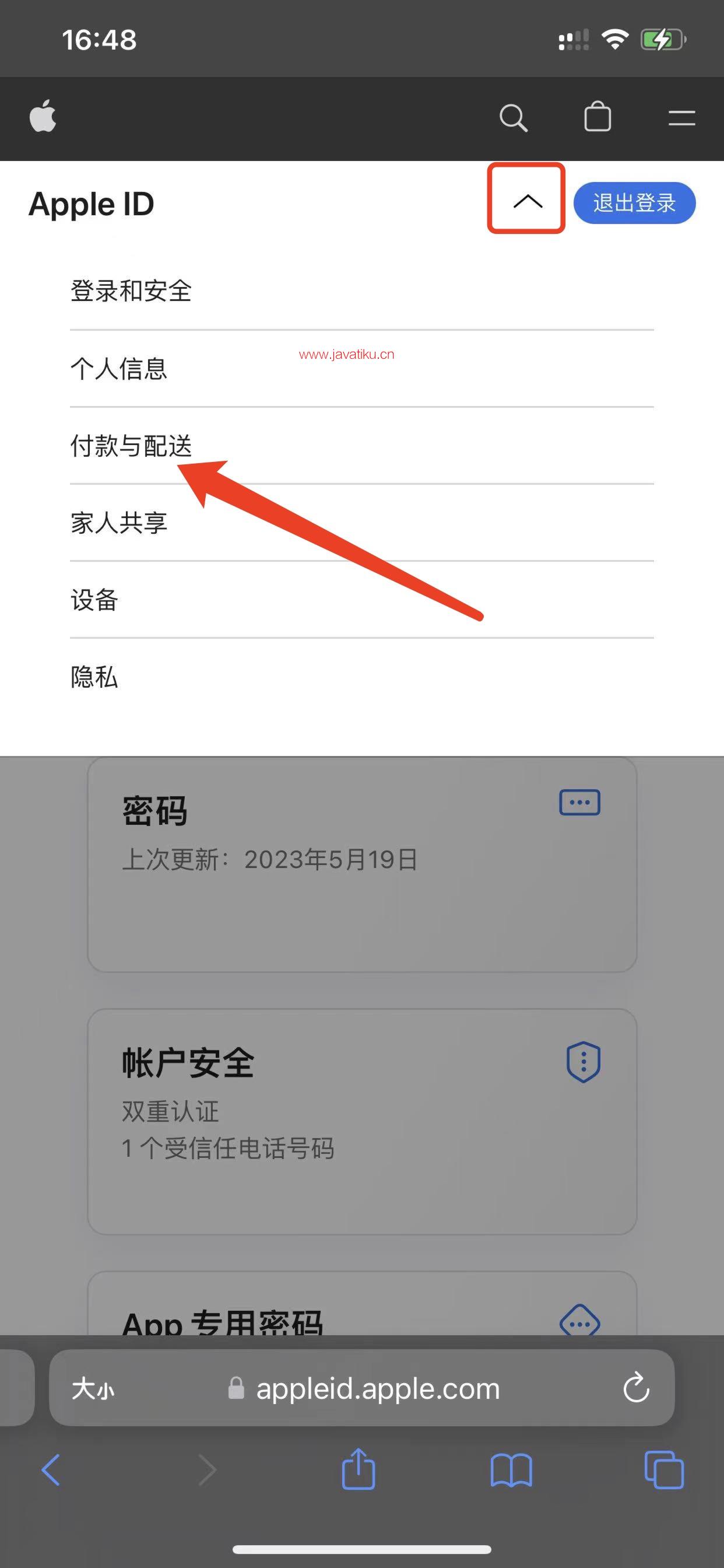Go to the Apple homepage logo

[43, 116]
